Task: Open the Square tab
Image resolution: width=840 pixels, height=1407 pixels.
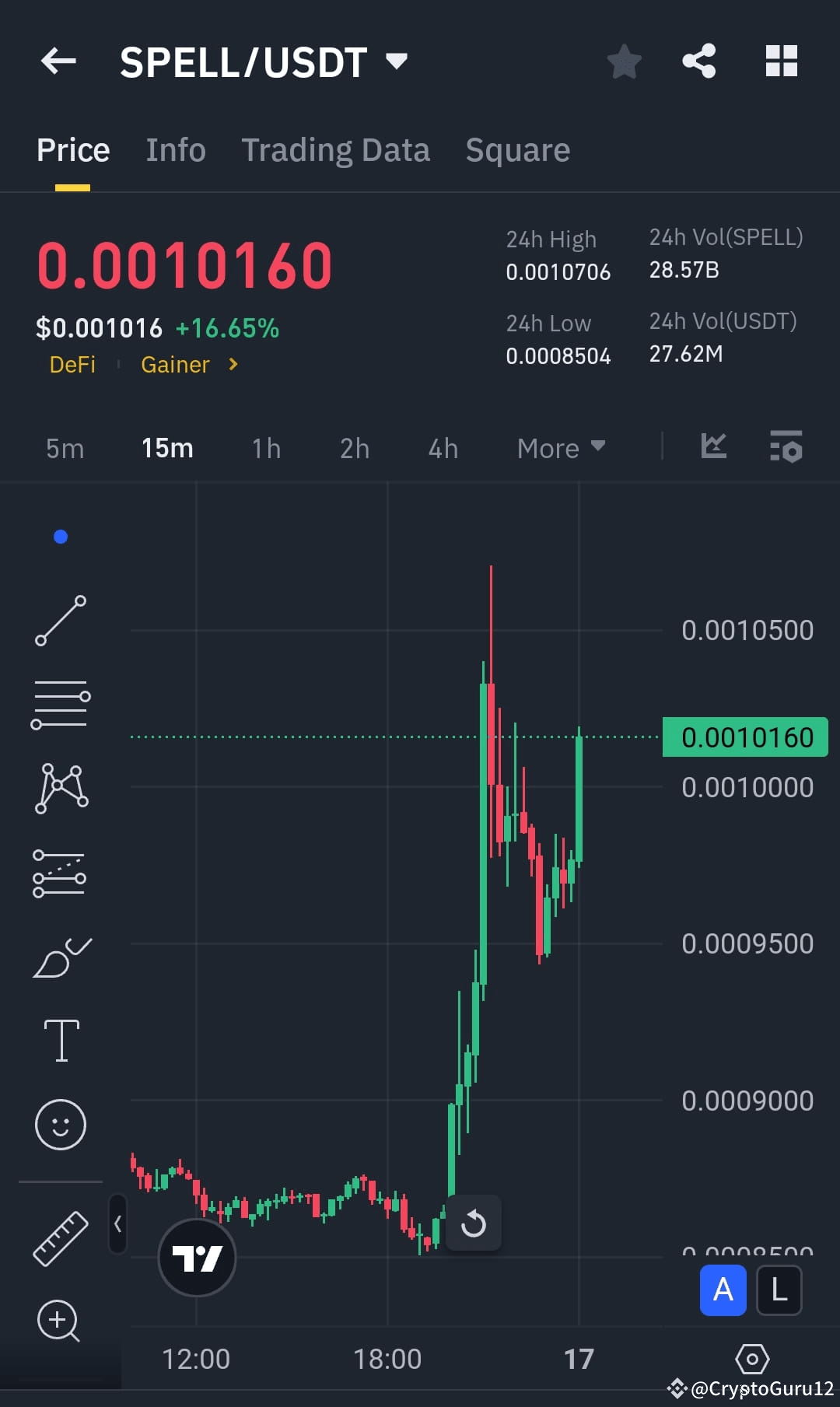Action: pos(517,149)
